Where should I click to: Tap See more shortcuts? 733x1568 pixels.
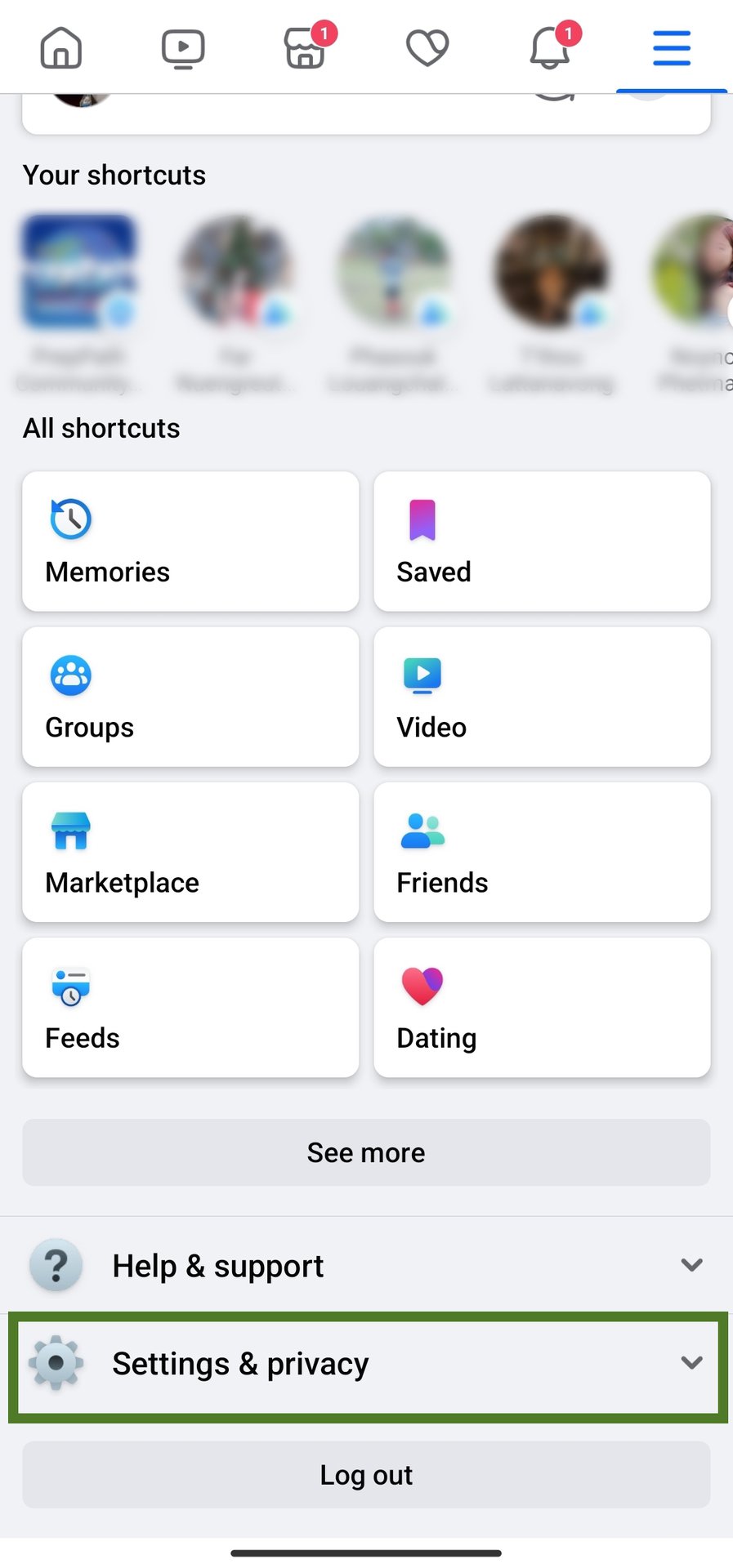click(x=366, y=1152)
